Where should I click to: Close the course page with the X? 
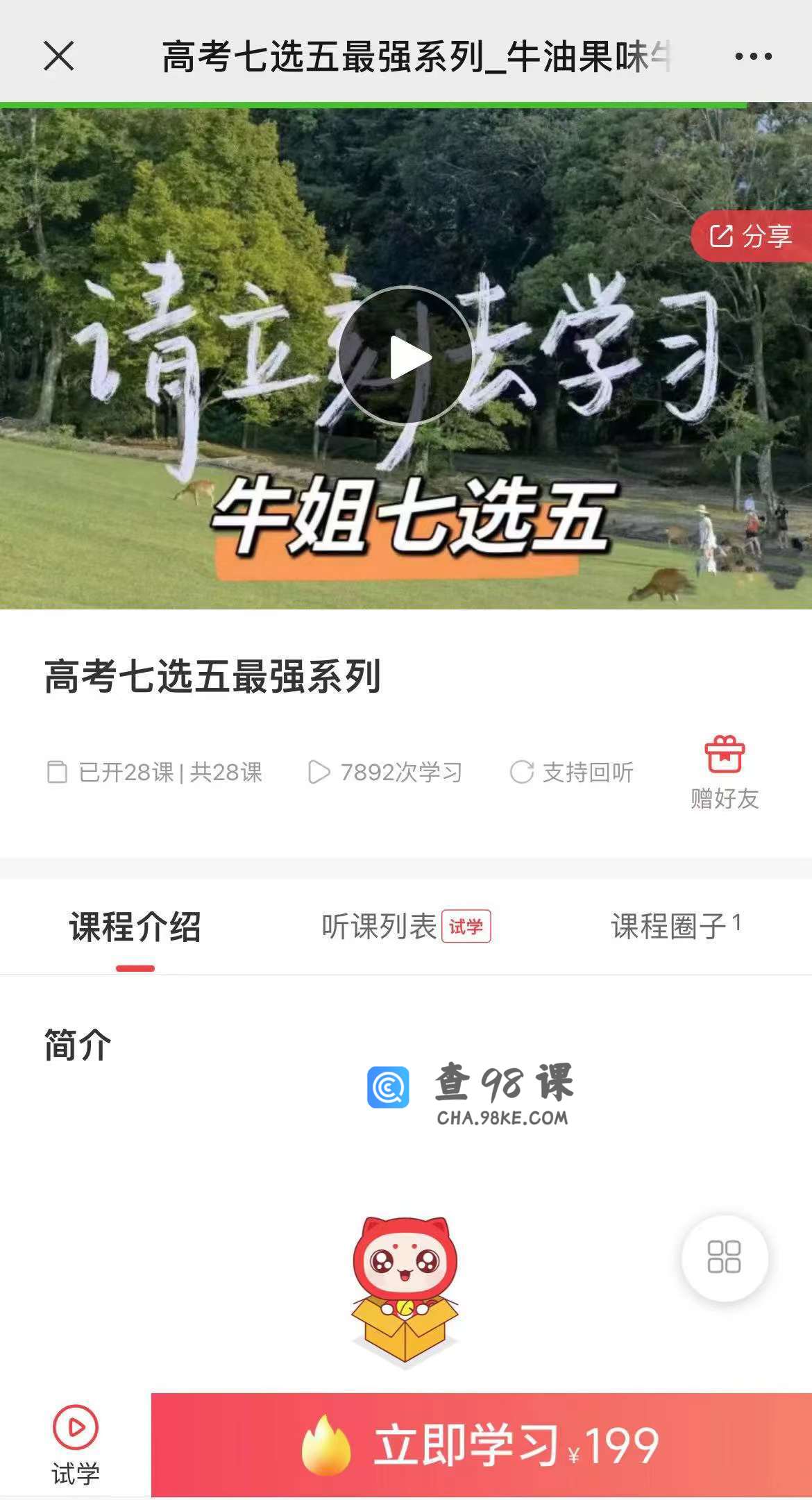coord(58,56)
